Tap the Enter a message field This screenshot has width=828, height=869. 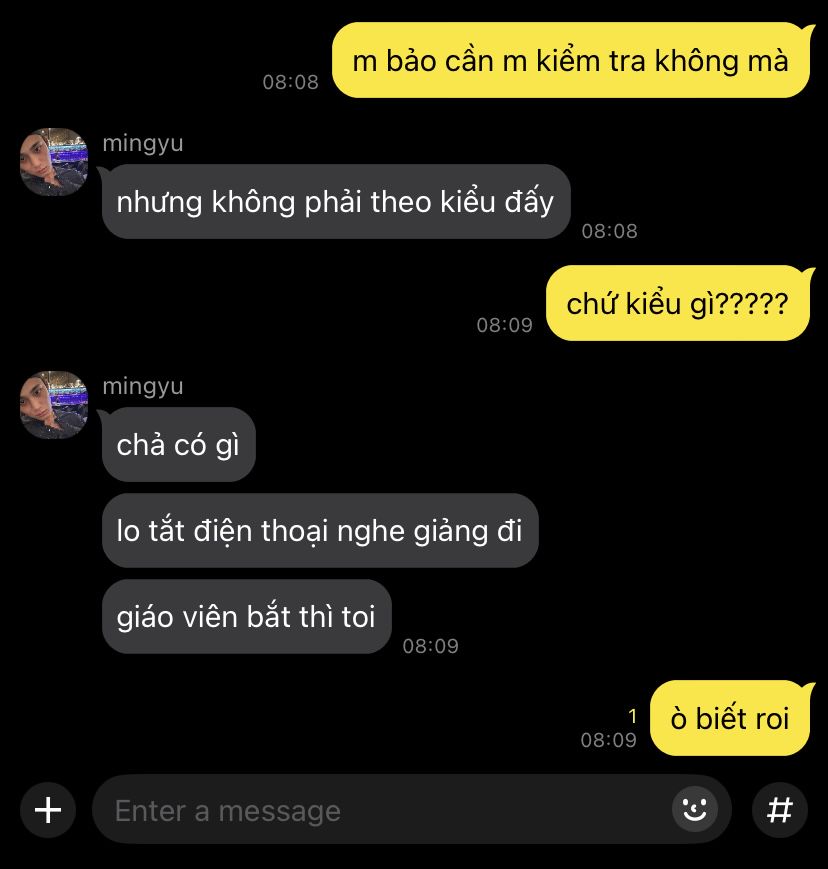380,810
